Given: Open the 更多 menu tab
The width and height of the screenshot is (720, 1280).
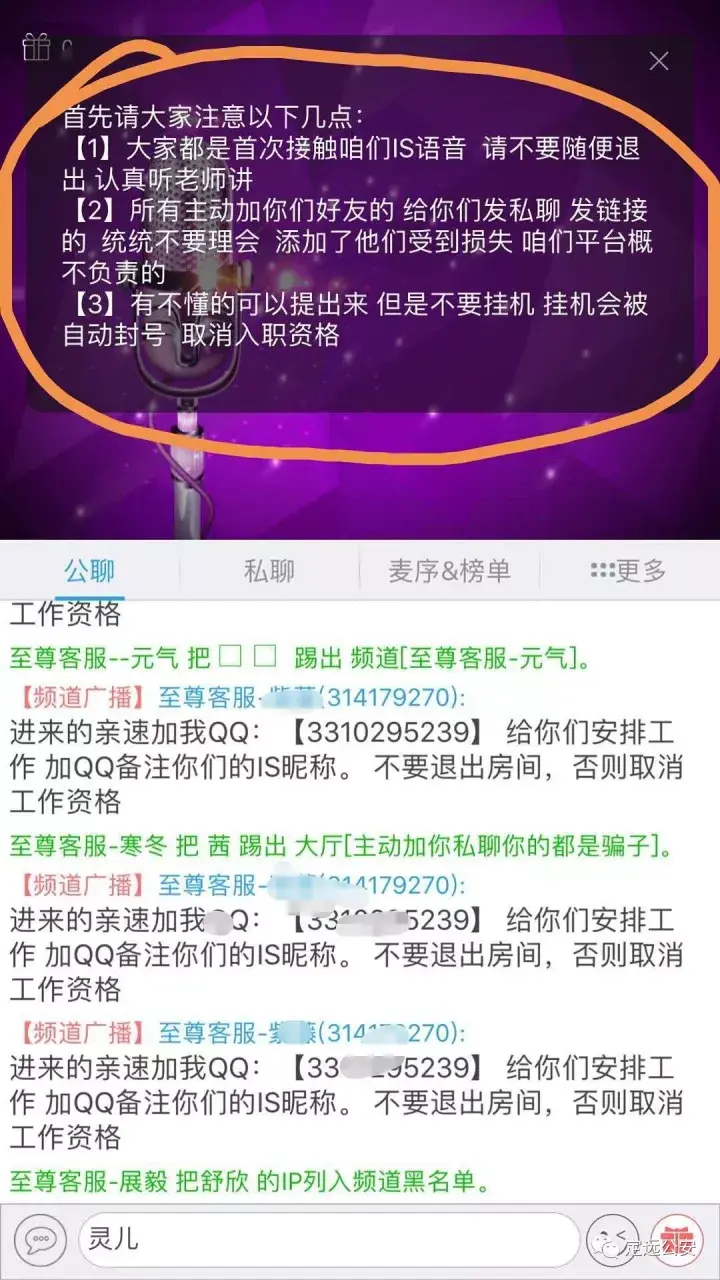Looking at the screenshot, I should tap(628, 571).
